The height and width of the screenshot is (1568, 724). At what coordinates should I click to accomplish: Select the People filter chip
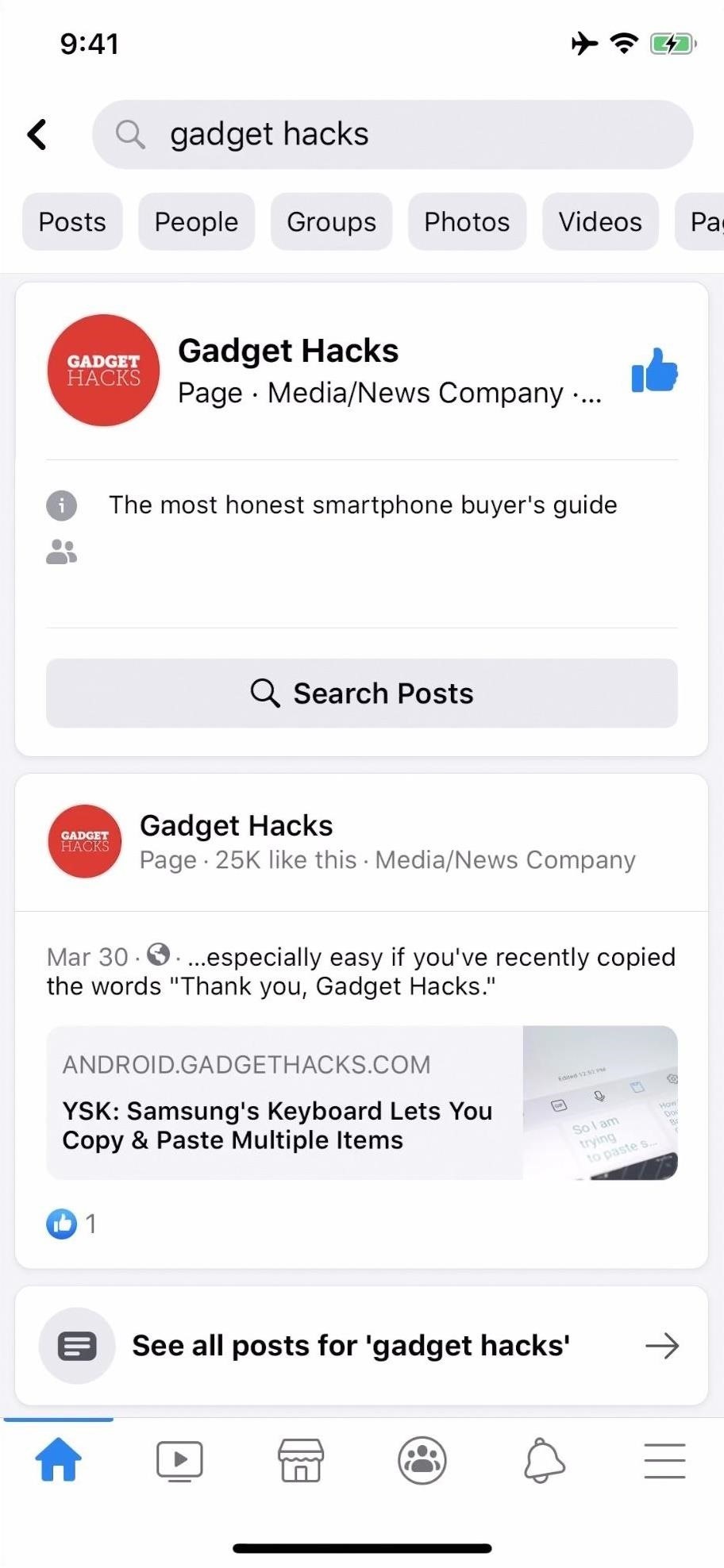196,221
